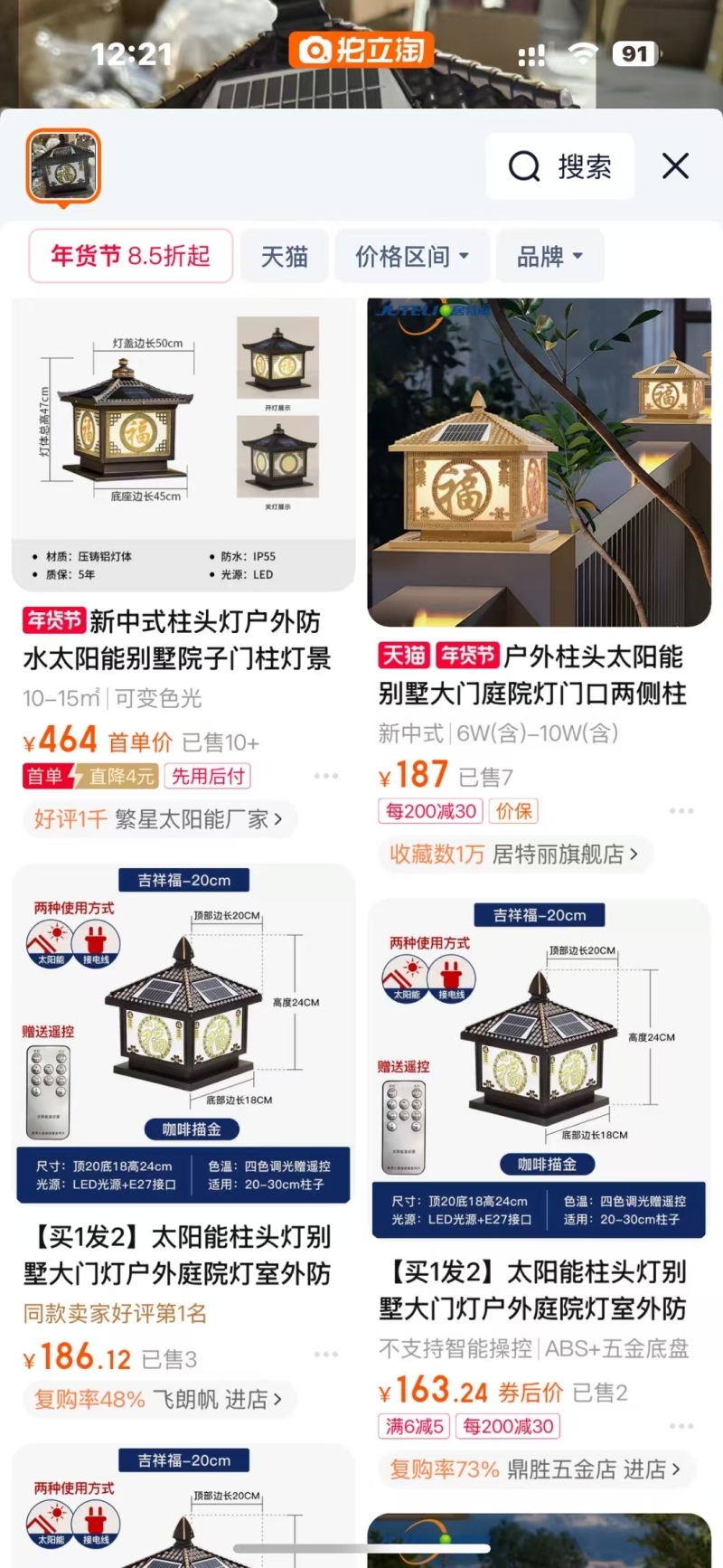Tap the 搜索 search button
This screenshot has width=723, height=1568.
coord(559,166)
